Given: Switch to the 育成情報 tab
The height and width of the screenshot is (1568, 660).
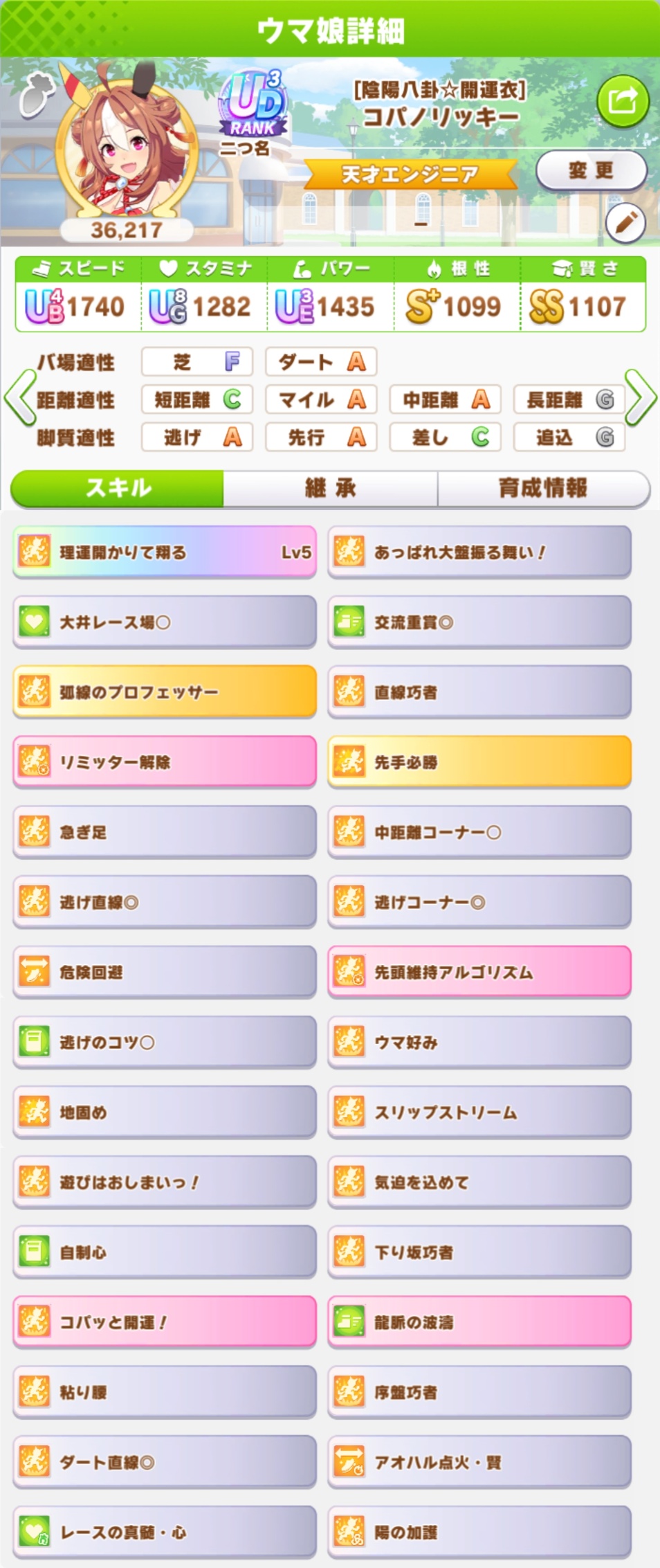Looking at the screenshot, I should [x=543, y=488].
